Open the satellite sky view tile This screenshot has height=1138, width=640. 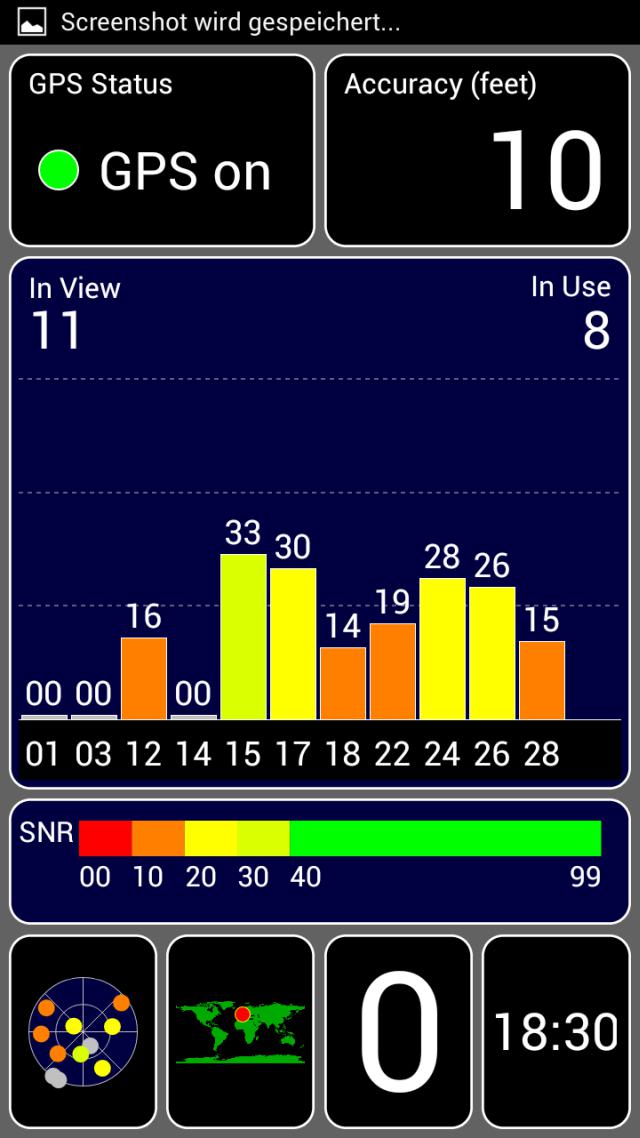pyautogui.click(x=83, y=1032)
